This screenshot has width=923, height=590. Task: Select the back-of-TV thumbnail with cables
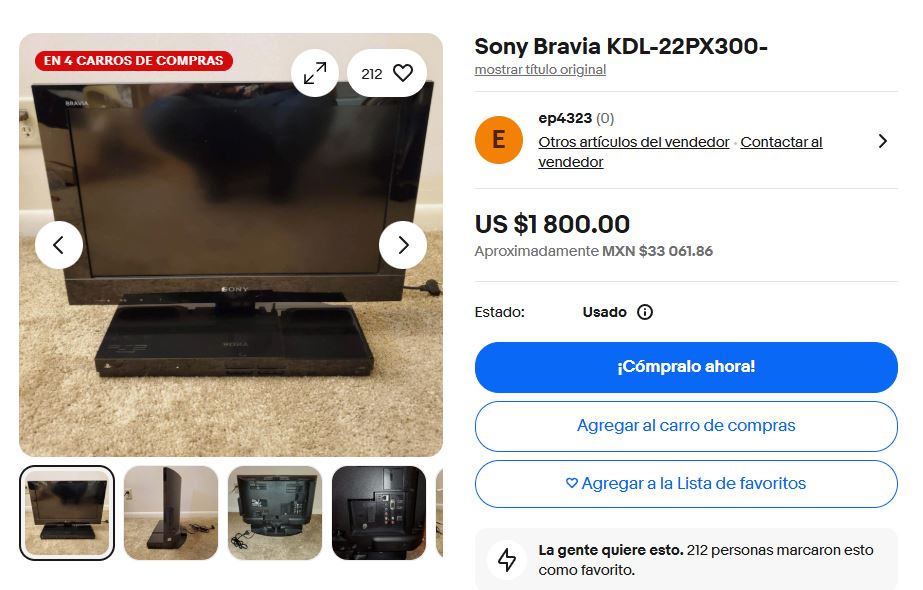pos(275,513)
